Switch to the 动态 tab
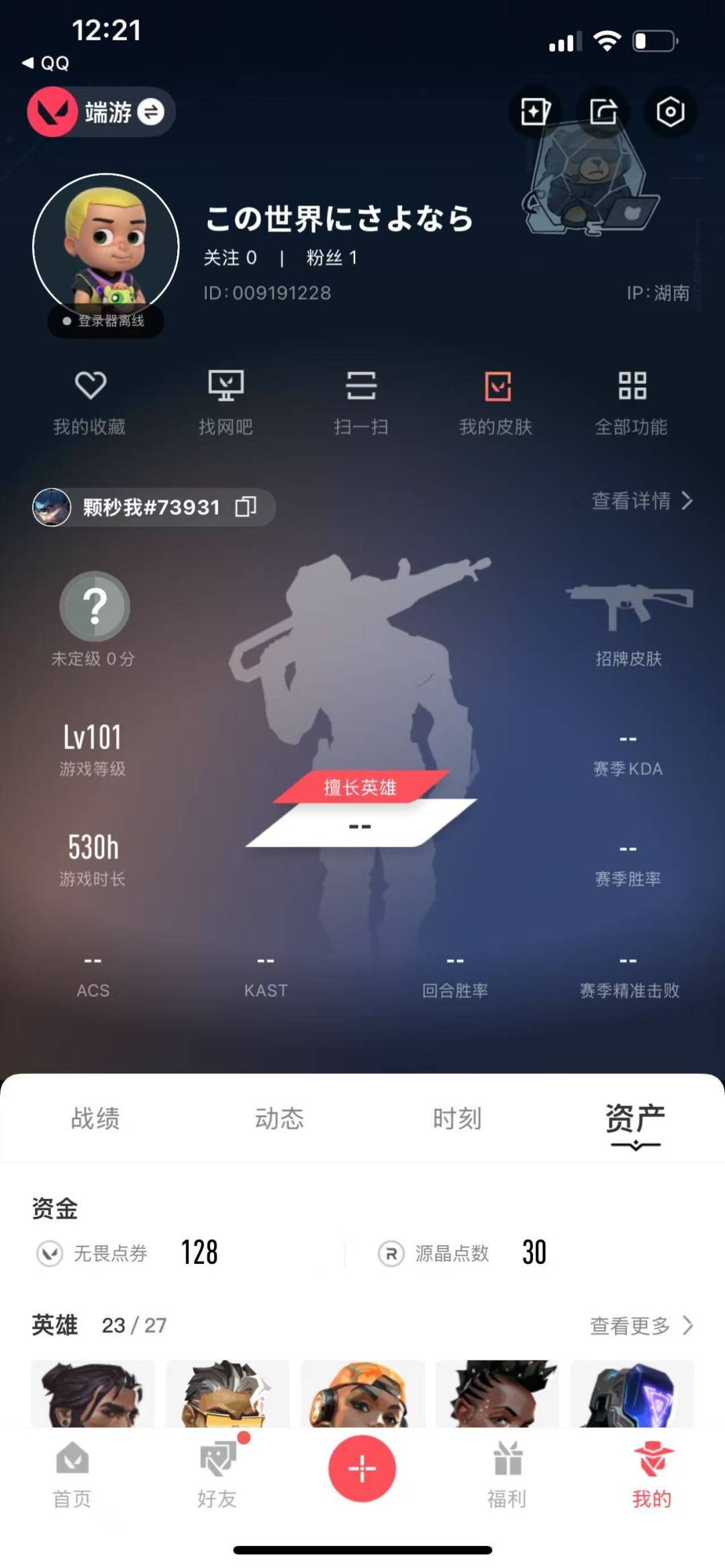725x1568 pixels. 279,1118
